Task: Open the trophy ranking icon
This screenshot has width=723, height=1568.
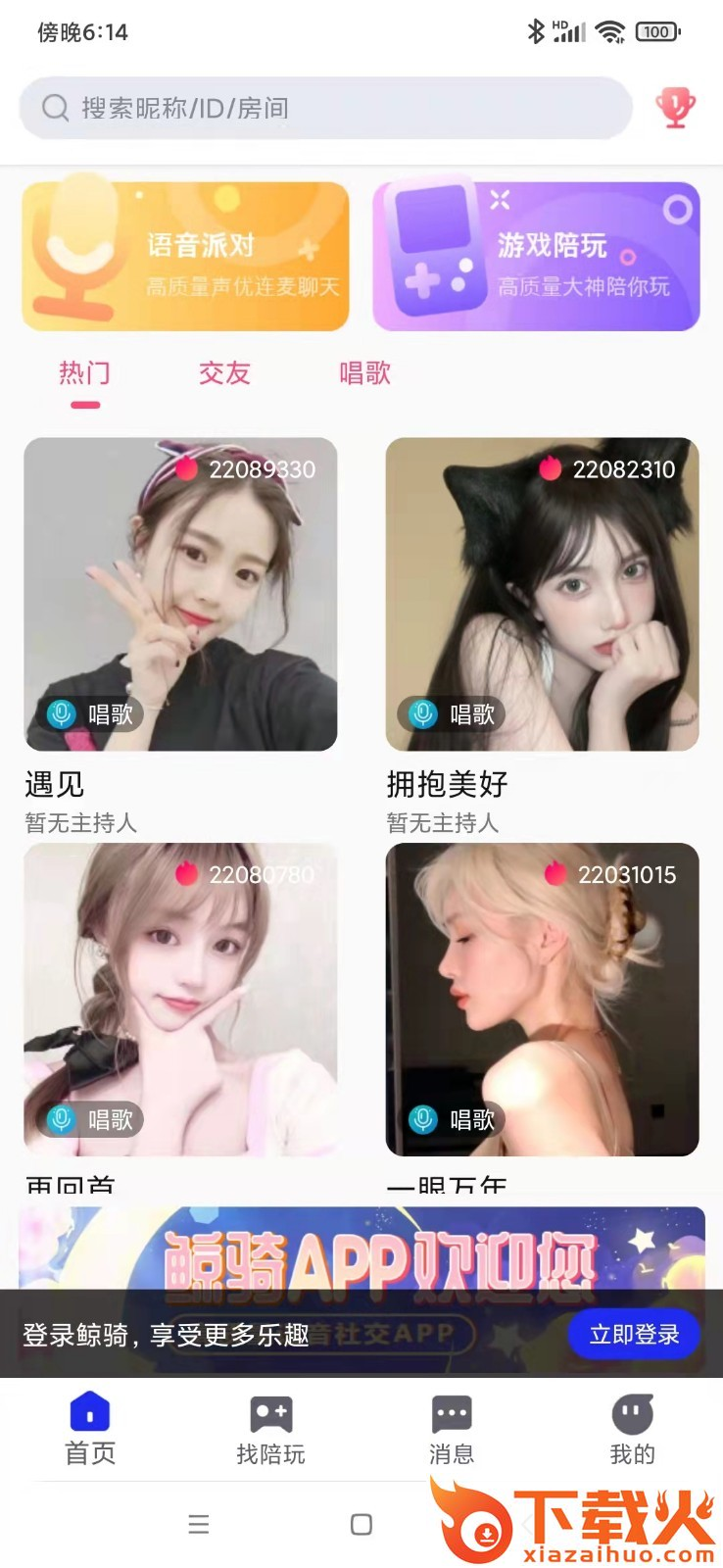Action: tap(675, 108)
